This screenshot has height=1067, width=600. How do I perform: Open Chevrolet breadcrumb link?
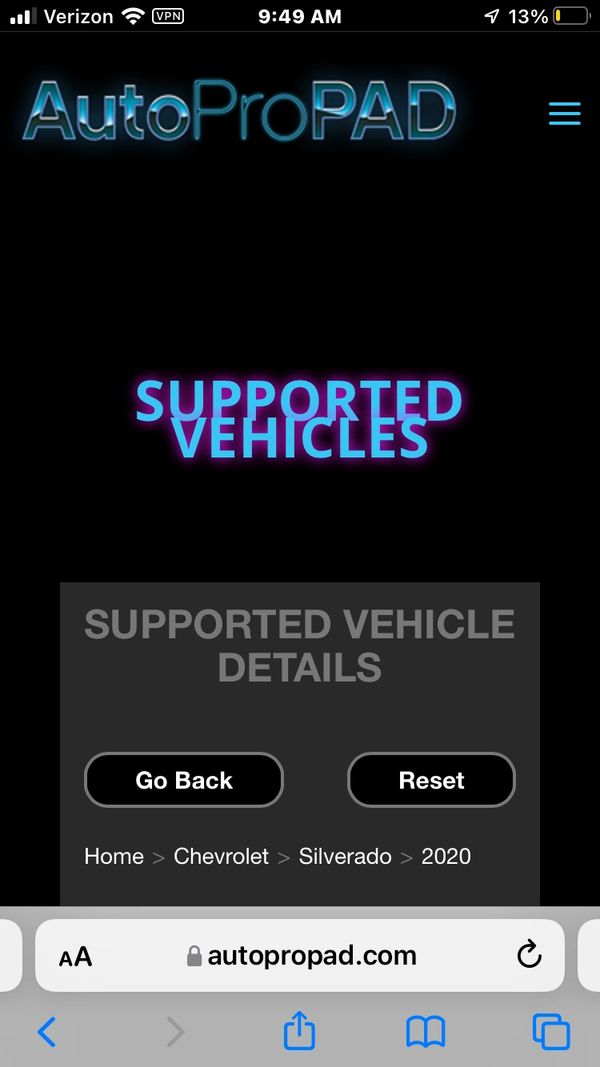point(221,856)
